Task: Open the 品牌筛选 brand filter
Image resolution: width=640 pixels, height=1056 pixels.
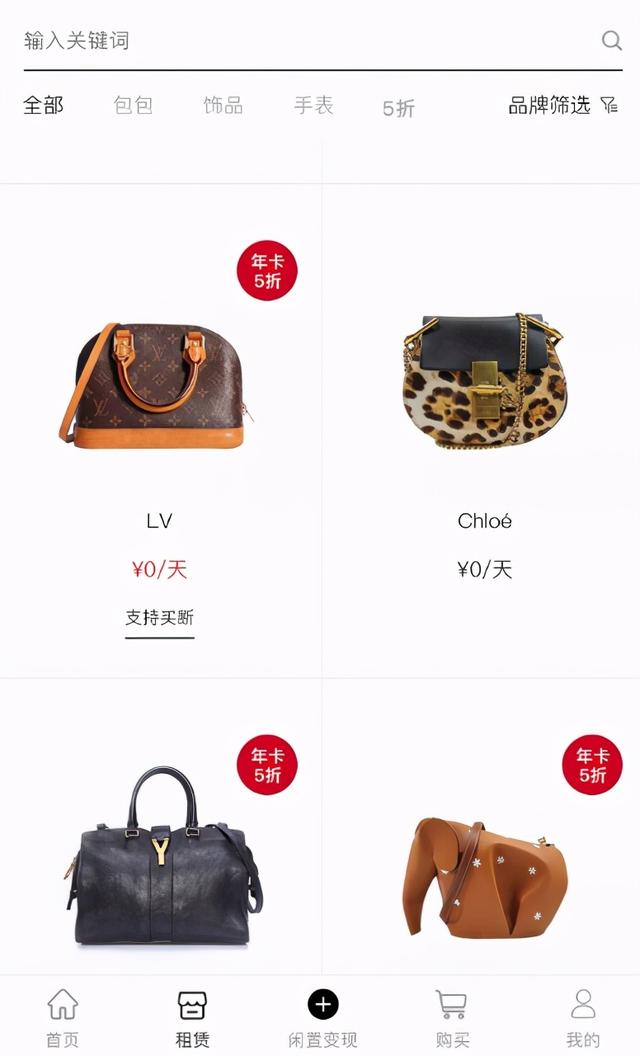Action: (563, 105)
